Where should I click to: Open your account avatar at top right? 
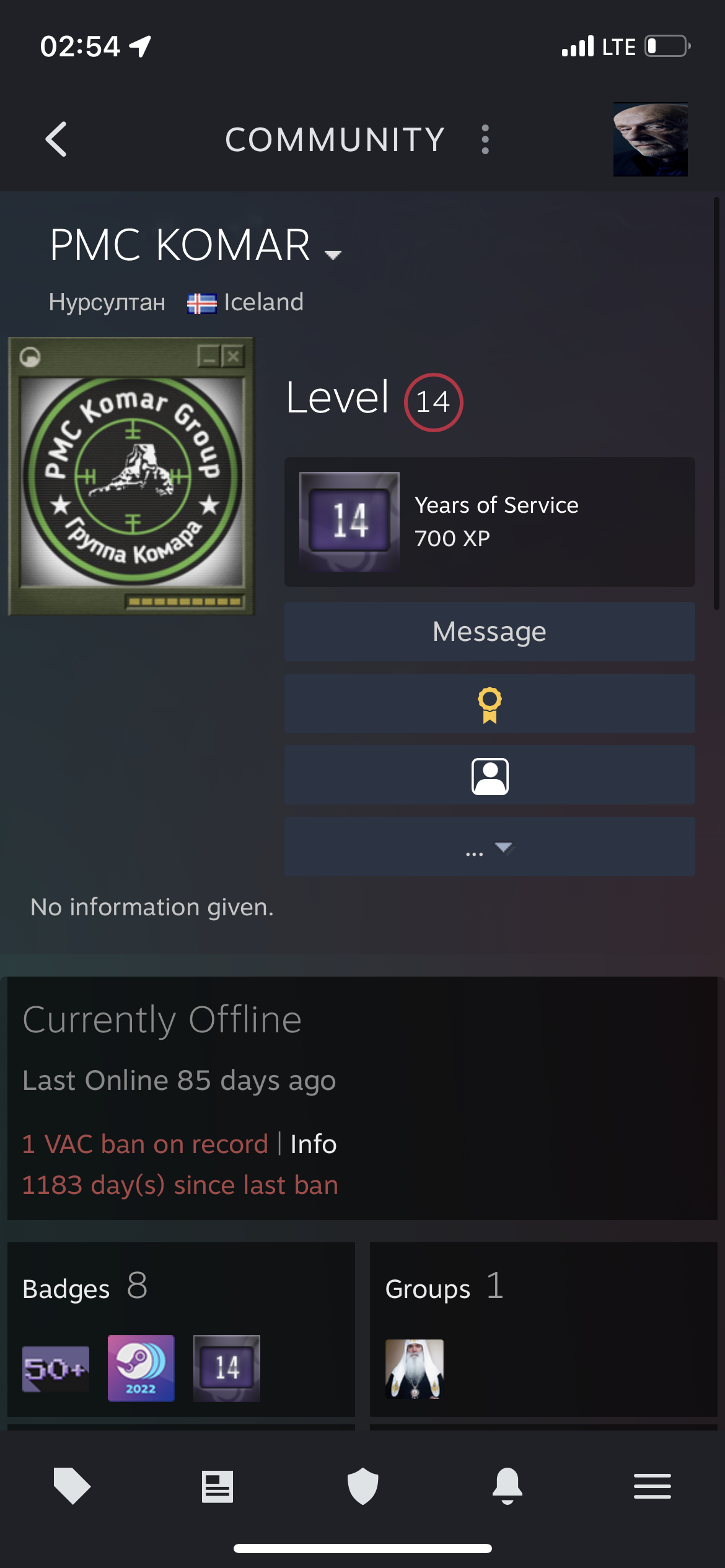tap(650, 139)
